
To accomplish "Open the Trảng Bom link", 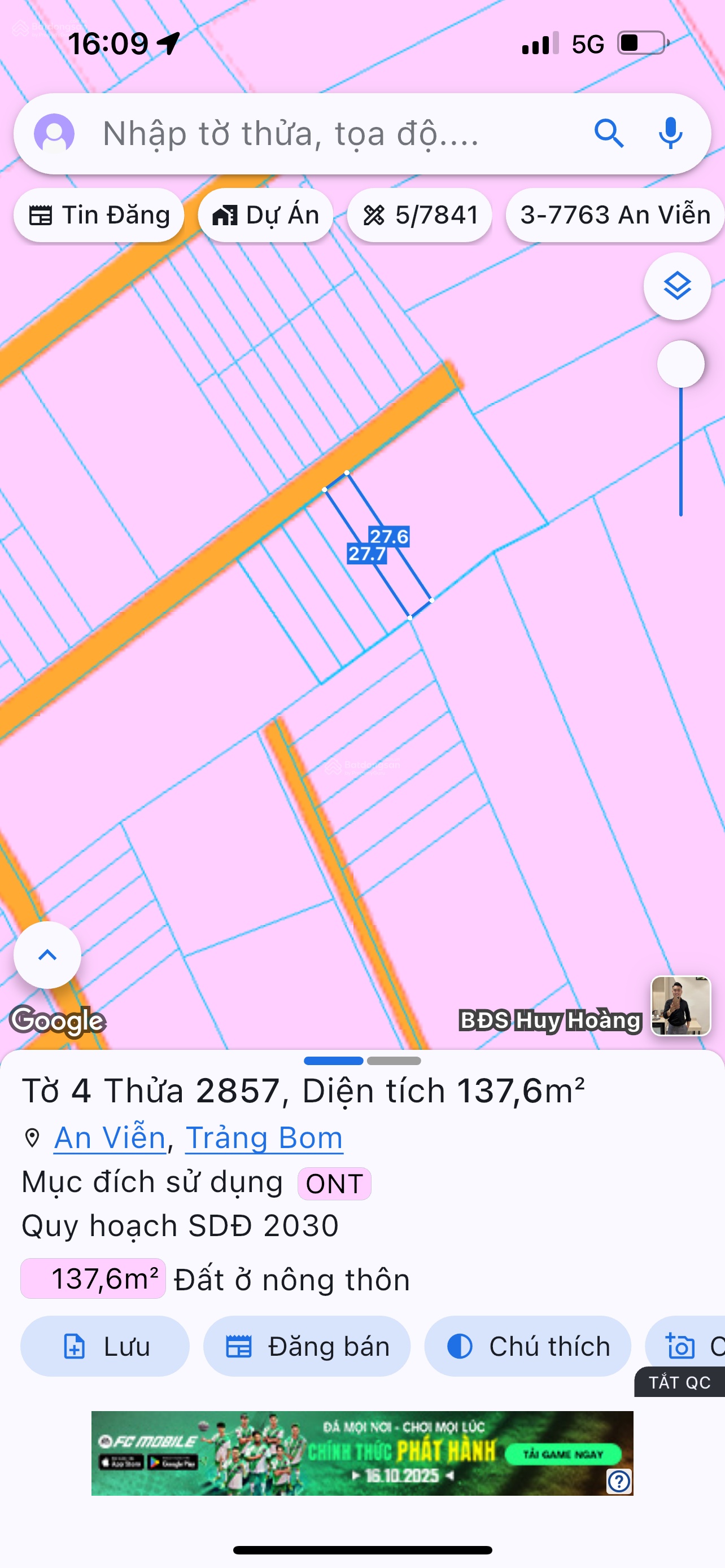I will click(264, 1137).
